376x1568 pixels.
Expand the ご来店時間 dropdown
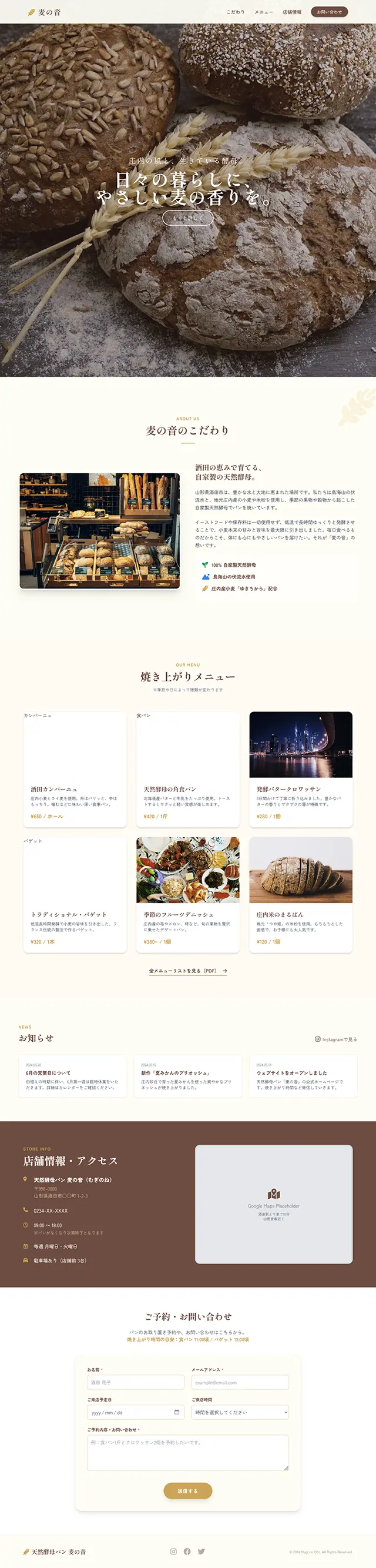tap(240, 1412)
